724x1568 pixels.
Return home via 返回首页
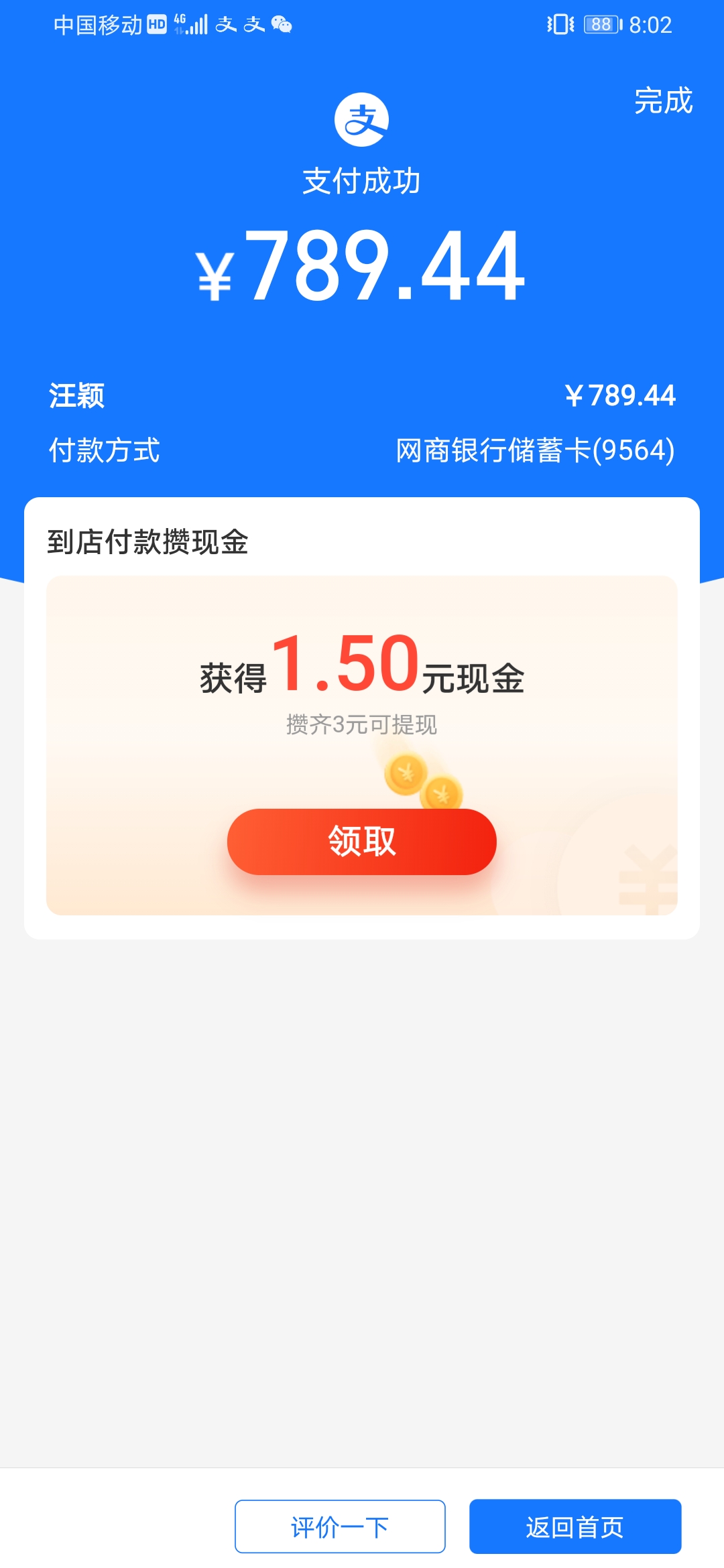click(575, 1526)
